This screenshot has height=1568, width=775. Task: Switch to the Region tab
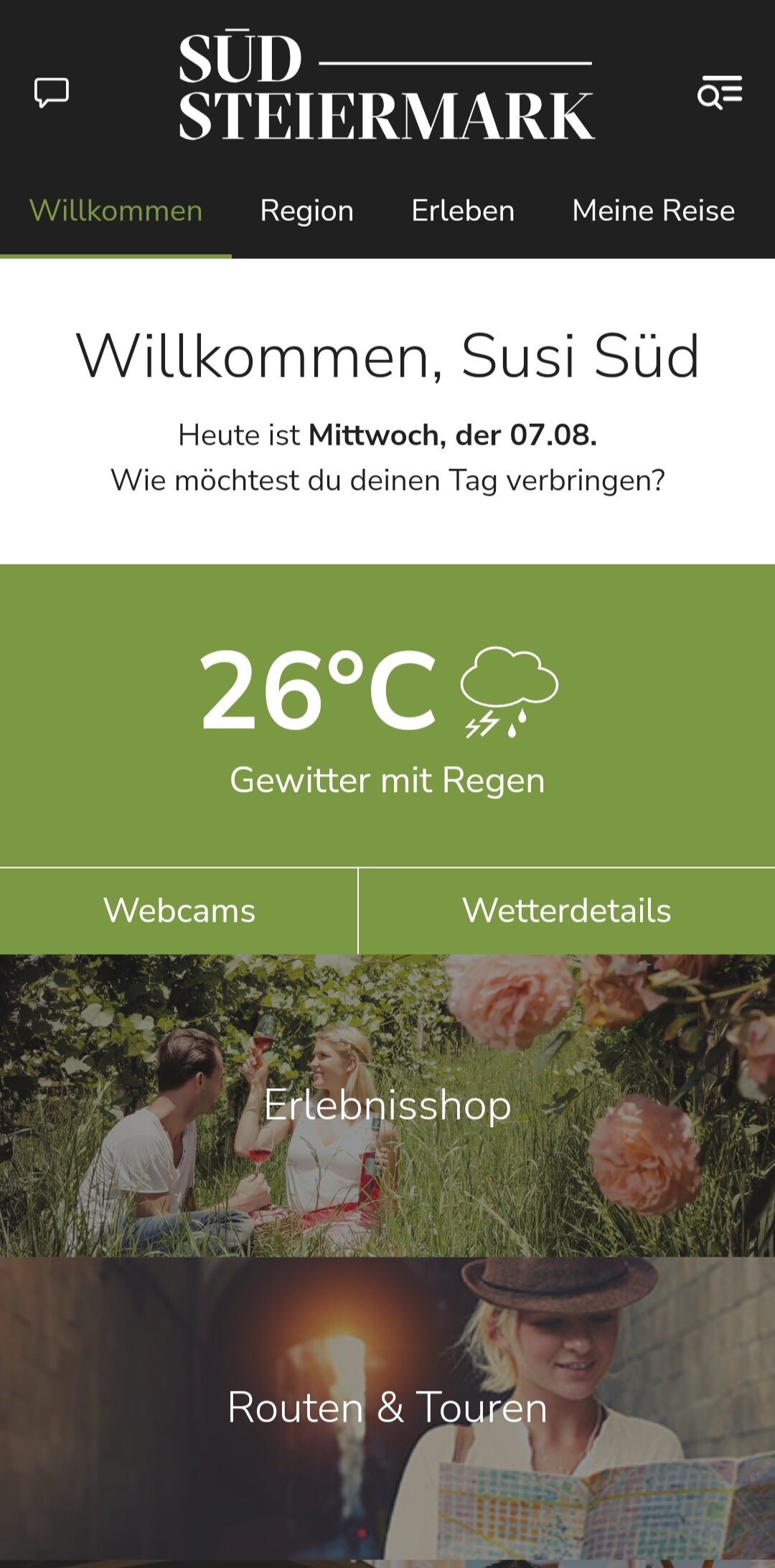(306, 211)
